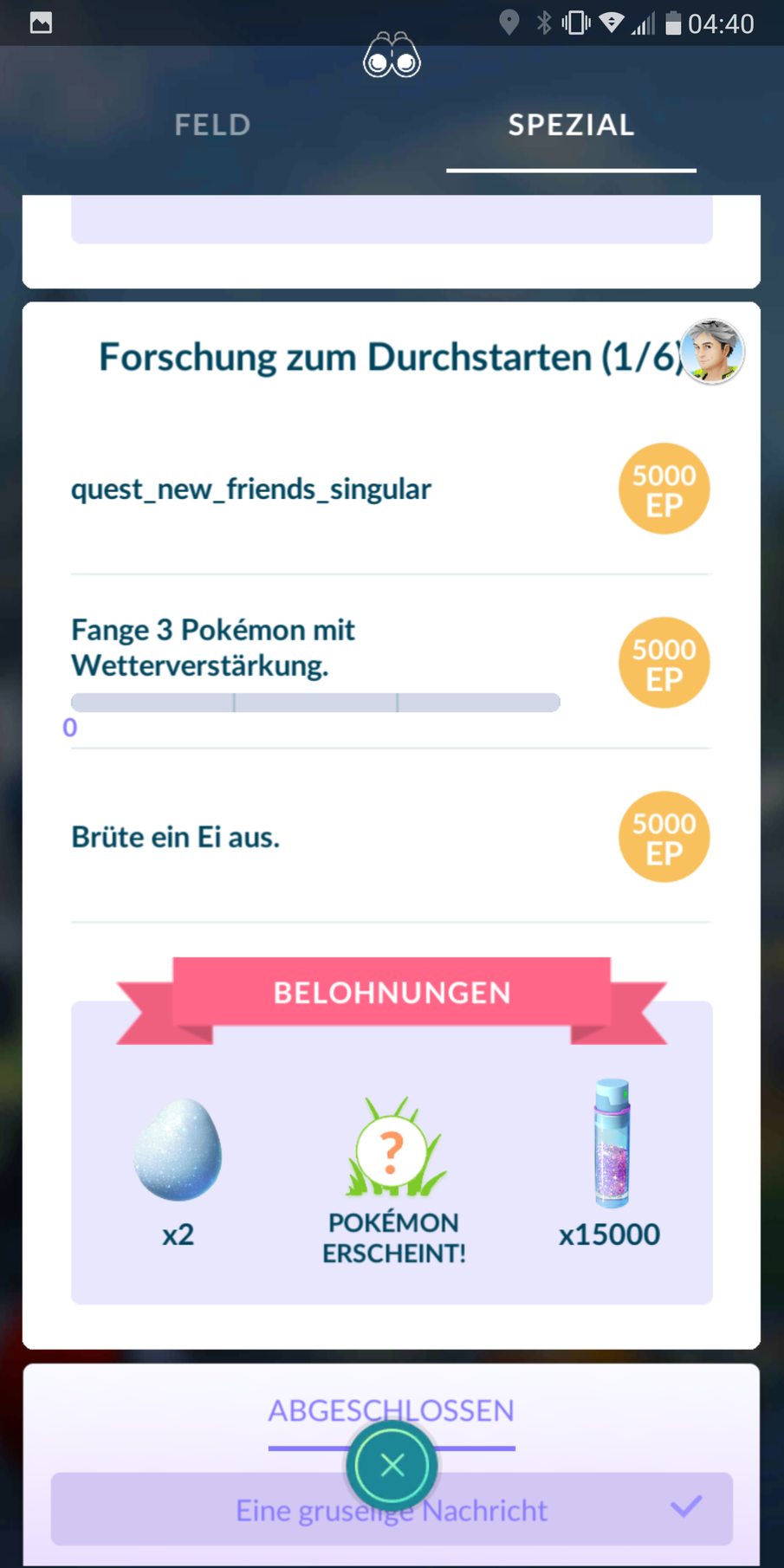Switch to the Feld tab
The image size is (784, 1568).
(212, 125)
